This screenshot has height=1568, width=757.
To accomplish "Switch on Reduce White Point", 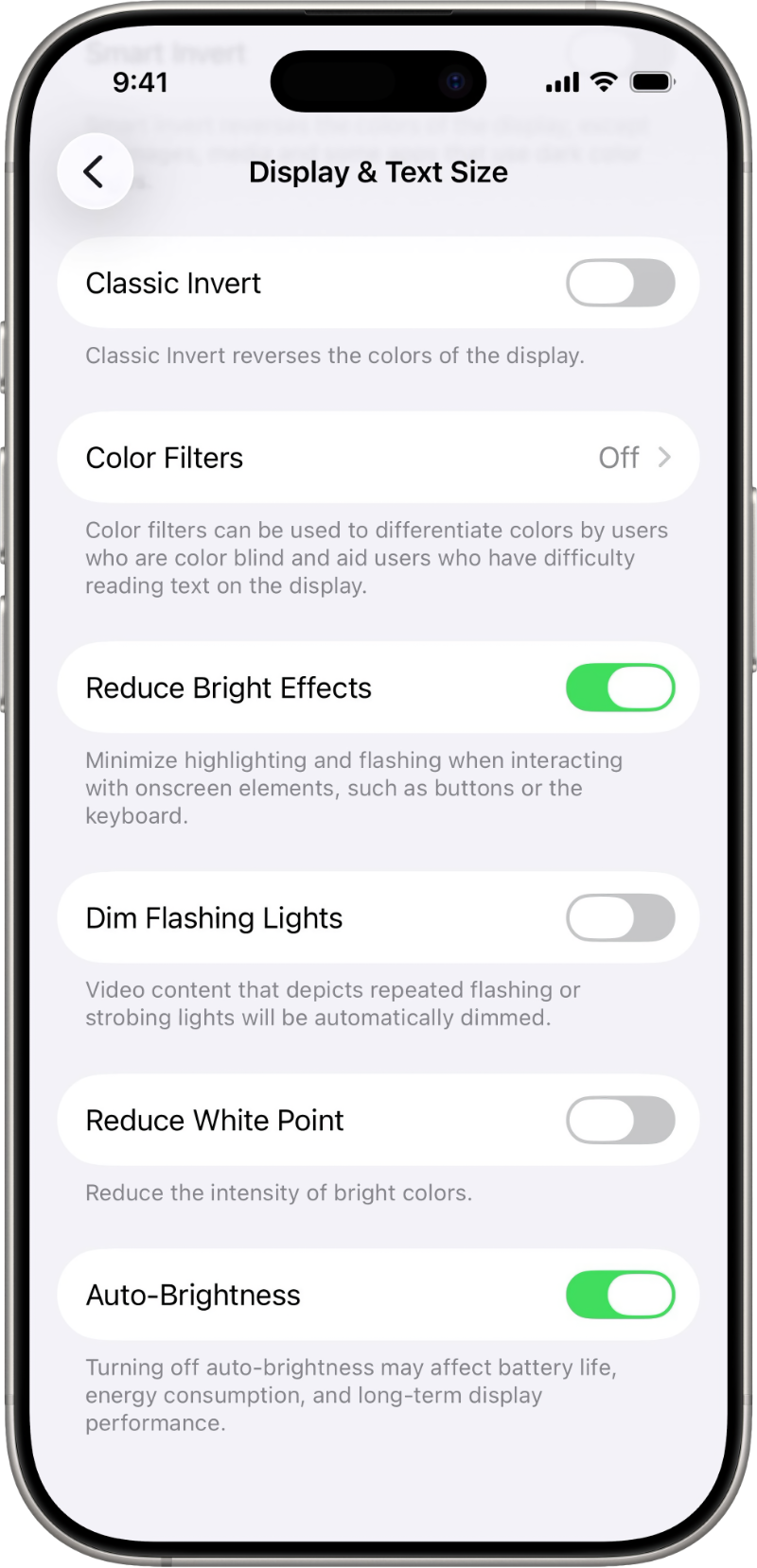I will (620, 1120).
